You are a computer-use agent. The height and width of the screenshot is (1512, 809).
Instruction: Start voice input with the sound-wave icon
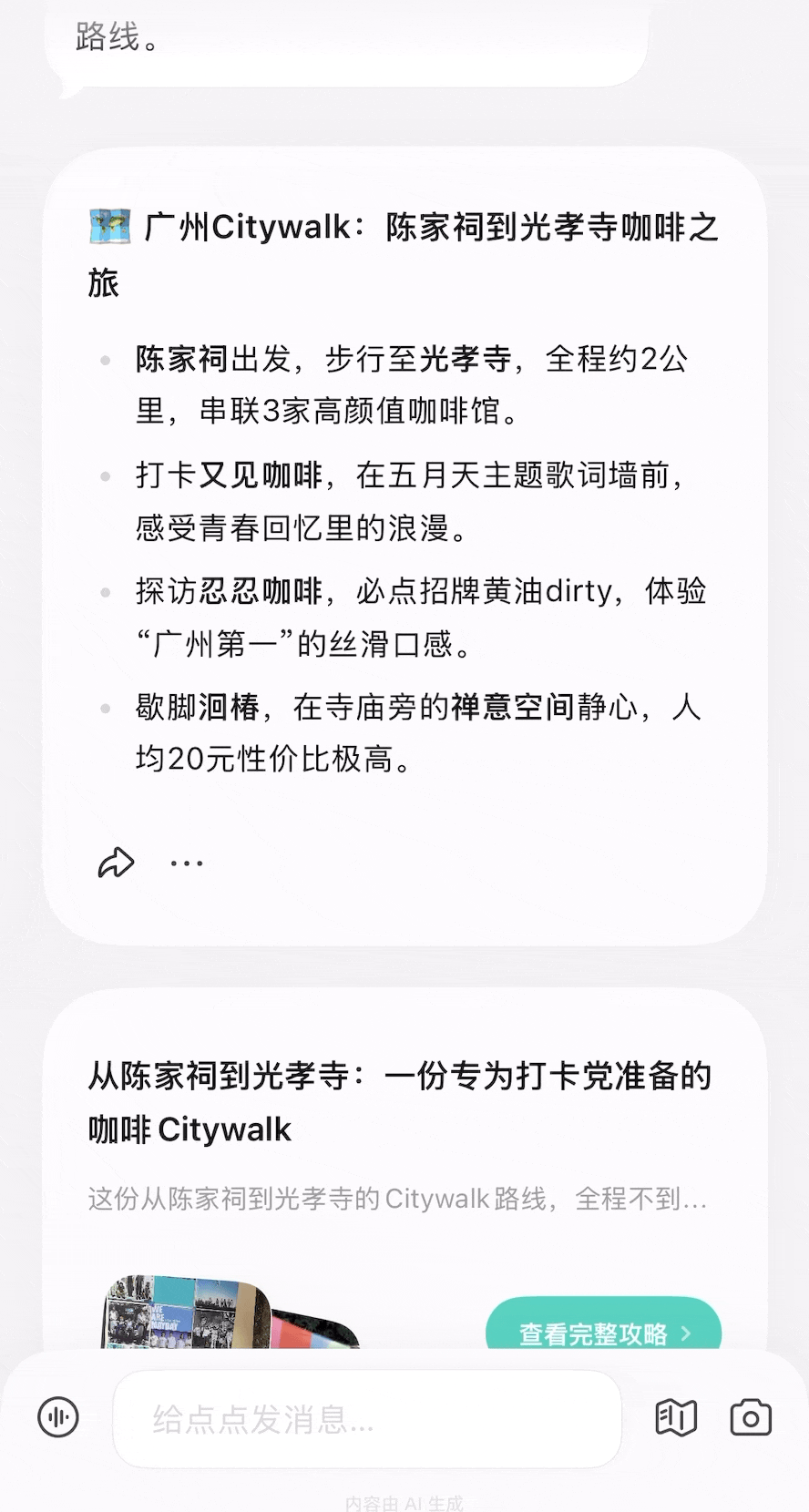(x=58, y=1417)
